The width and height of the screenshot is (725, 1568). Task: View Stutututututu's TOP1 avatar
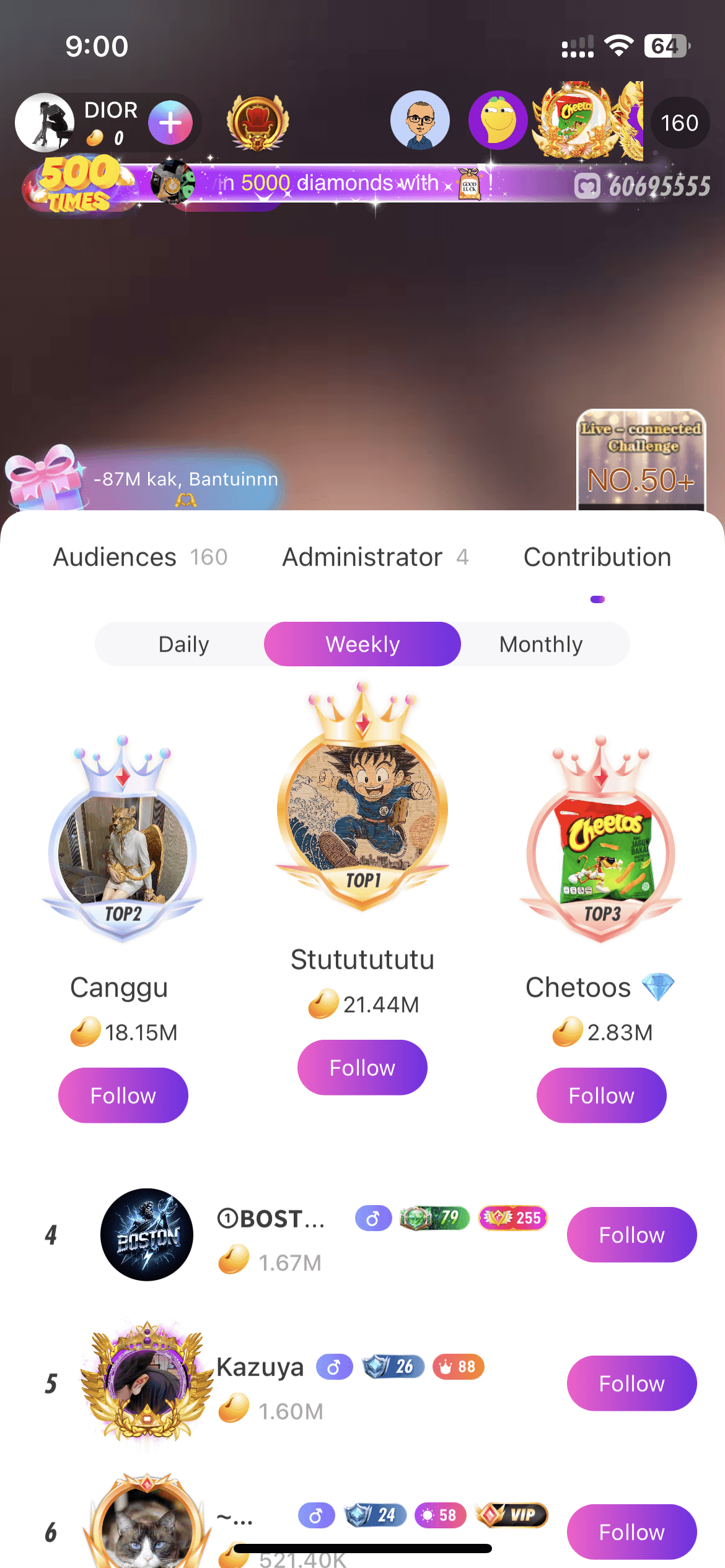point(362,805)
